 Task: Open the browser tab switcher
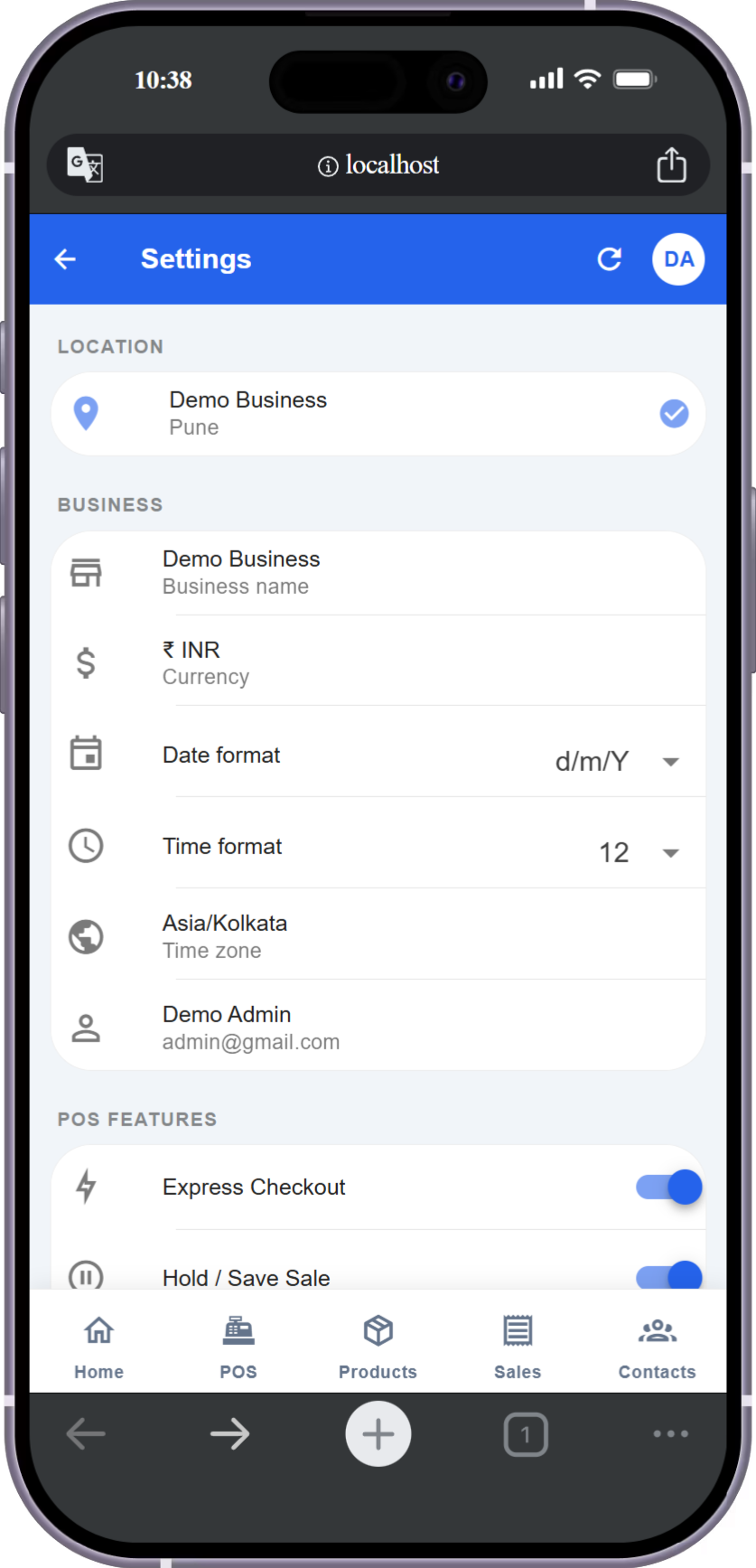point(526,1434)
